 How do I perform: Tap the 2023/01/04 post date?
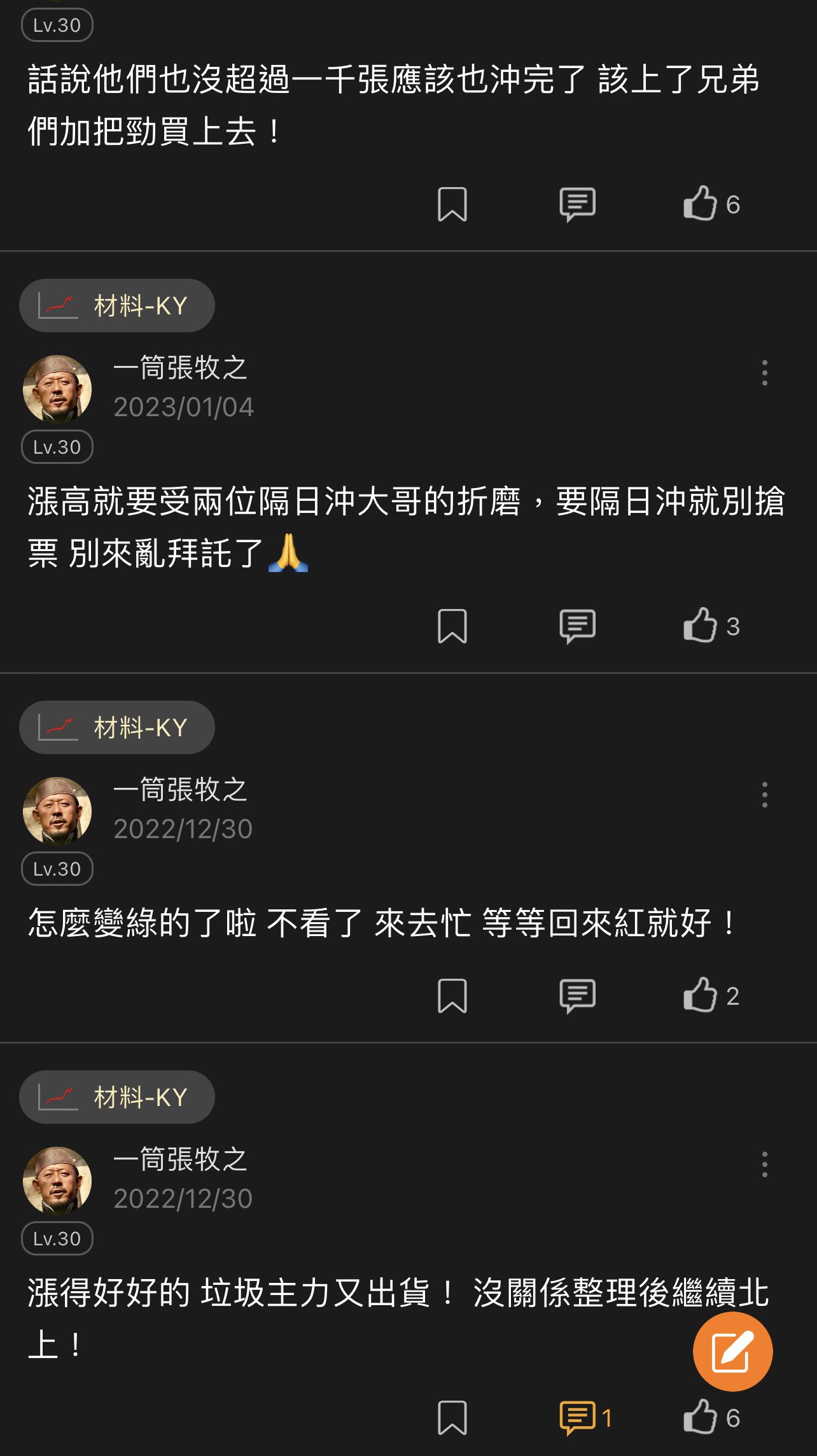pyautogui.click(x=183, y=406)
